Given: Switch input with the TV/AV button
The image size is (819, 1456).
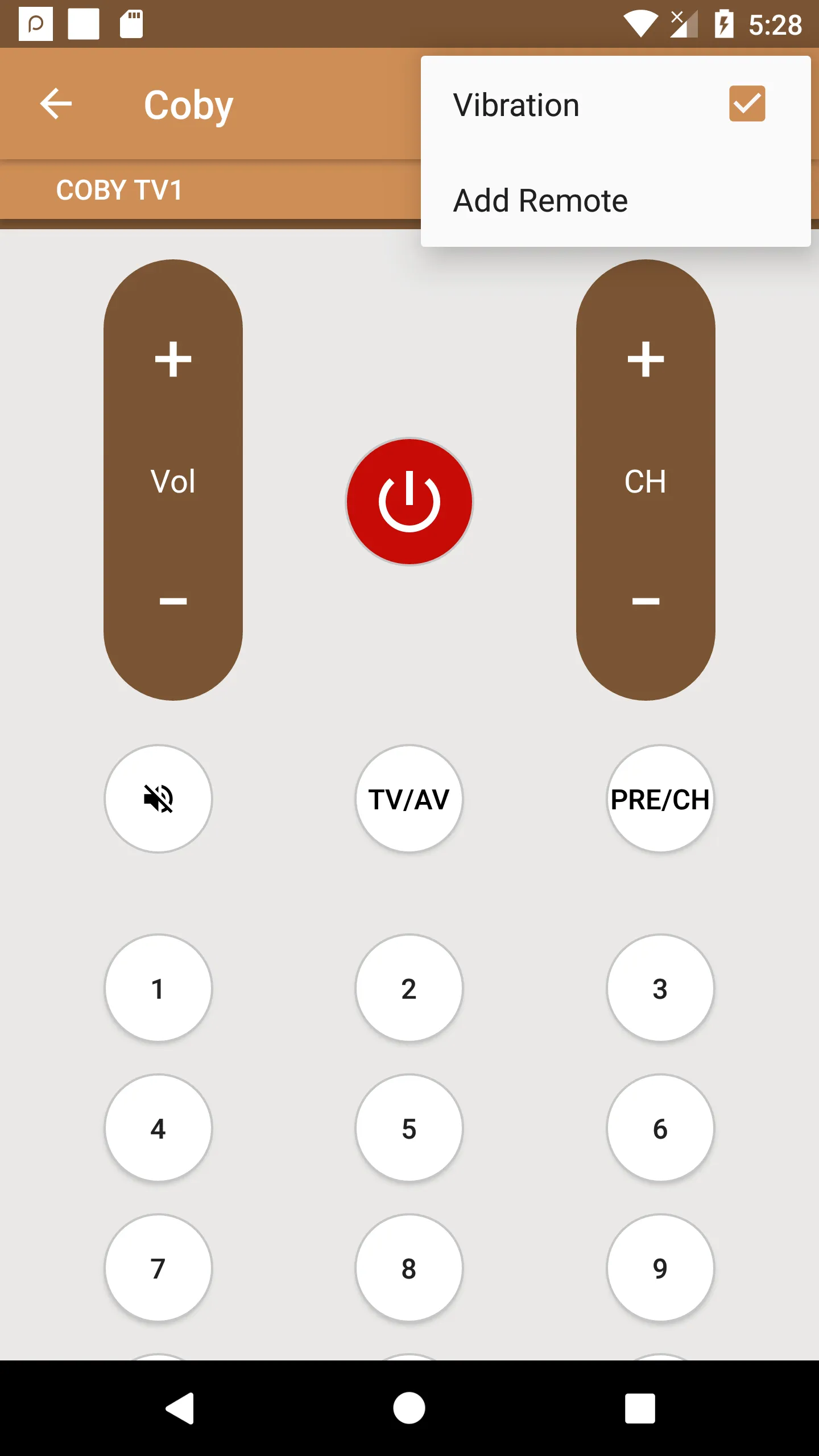Looking at the screenshot, I should pyautogui.click(x=409, y=799).
